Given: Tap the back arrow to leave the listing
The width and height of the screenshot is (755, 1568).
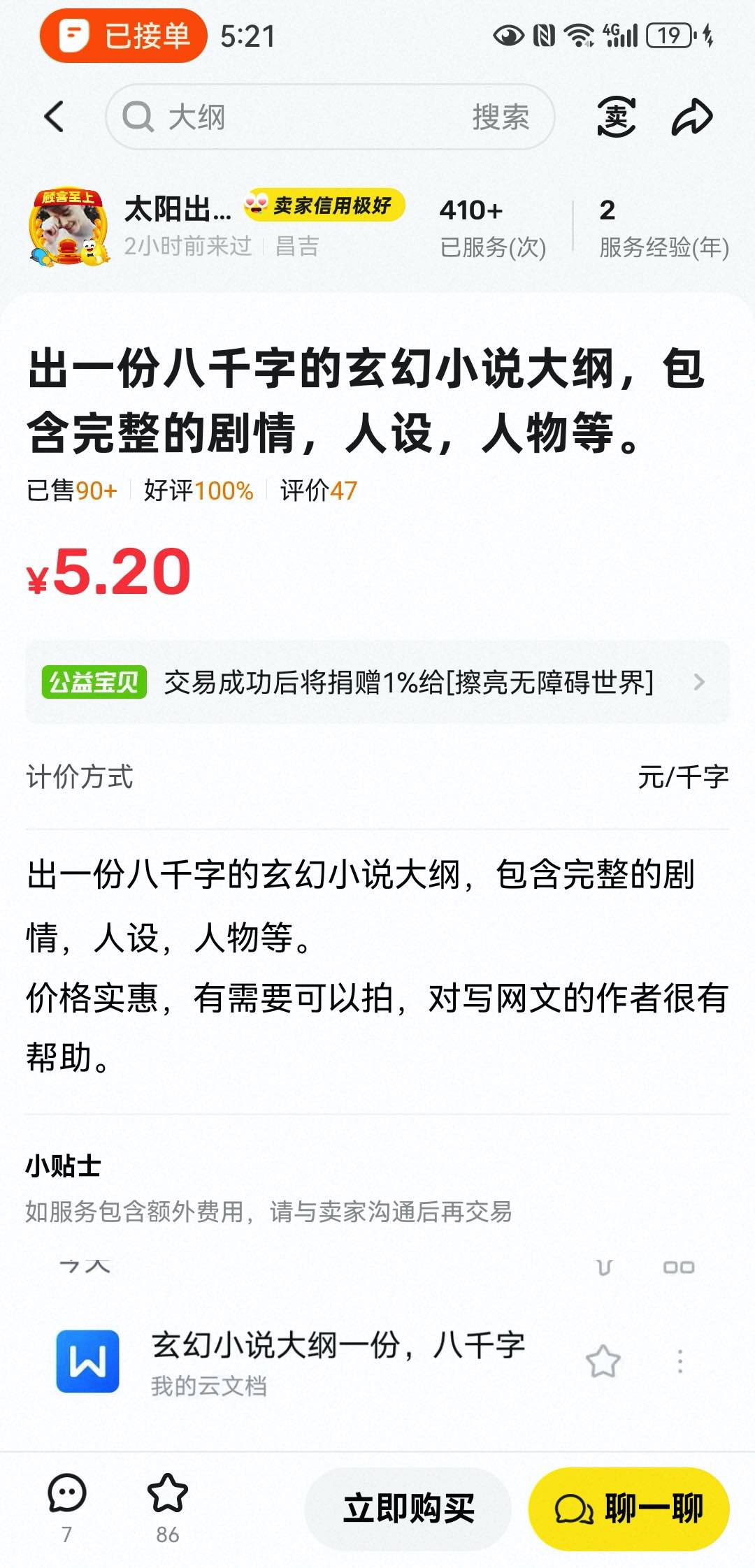Looking at the screenshot, I should tap(55, 117).
